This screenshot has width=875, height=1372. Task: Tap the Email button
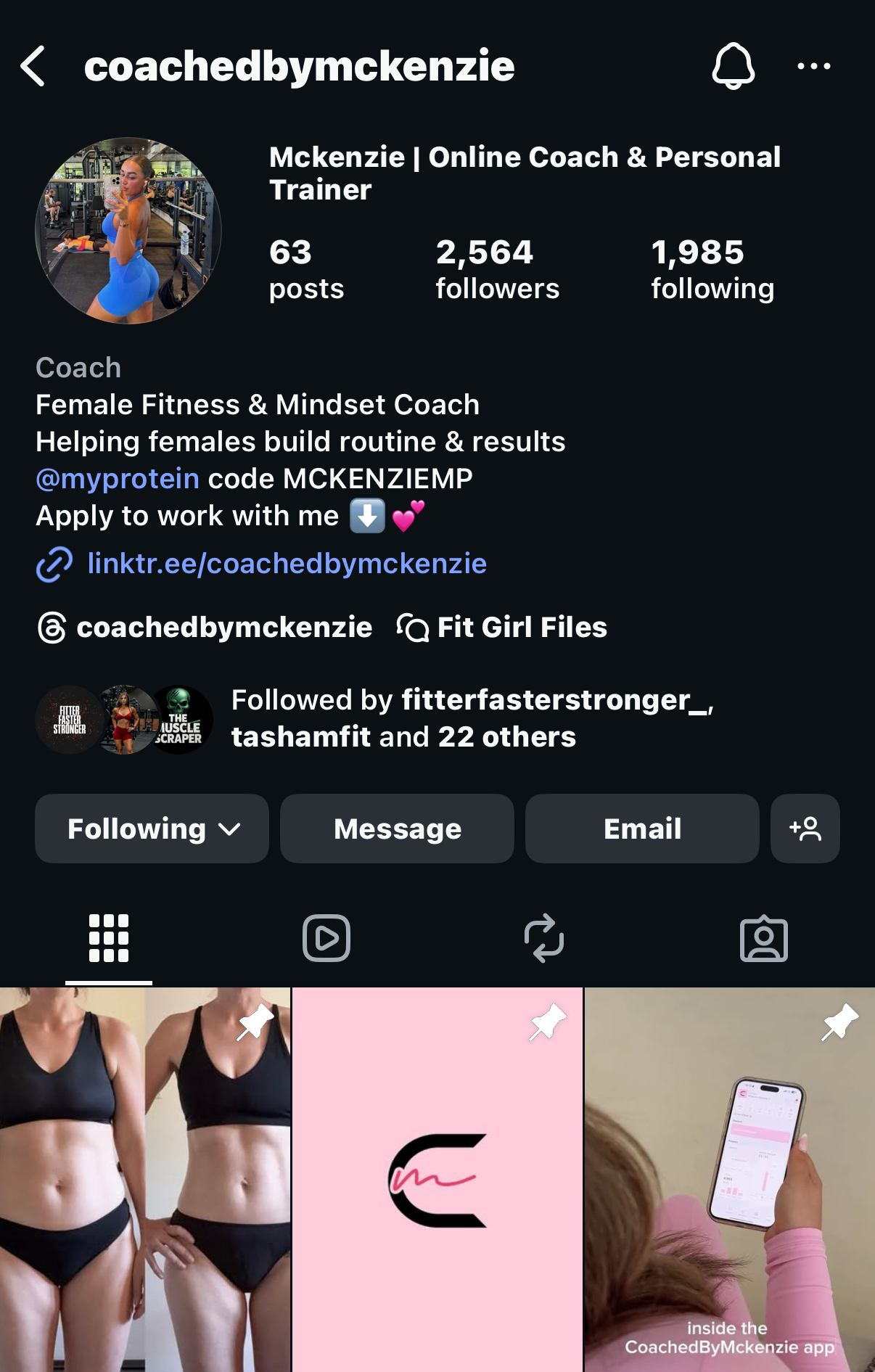[x=642, y=829]
